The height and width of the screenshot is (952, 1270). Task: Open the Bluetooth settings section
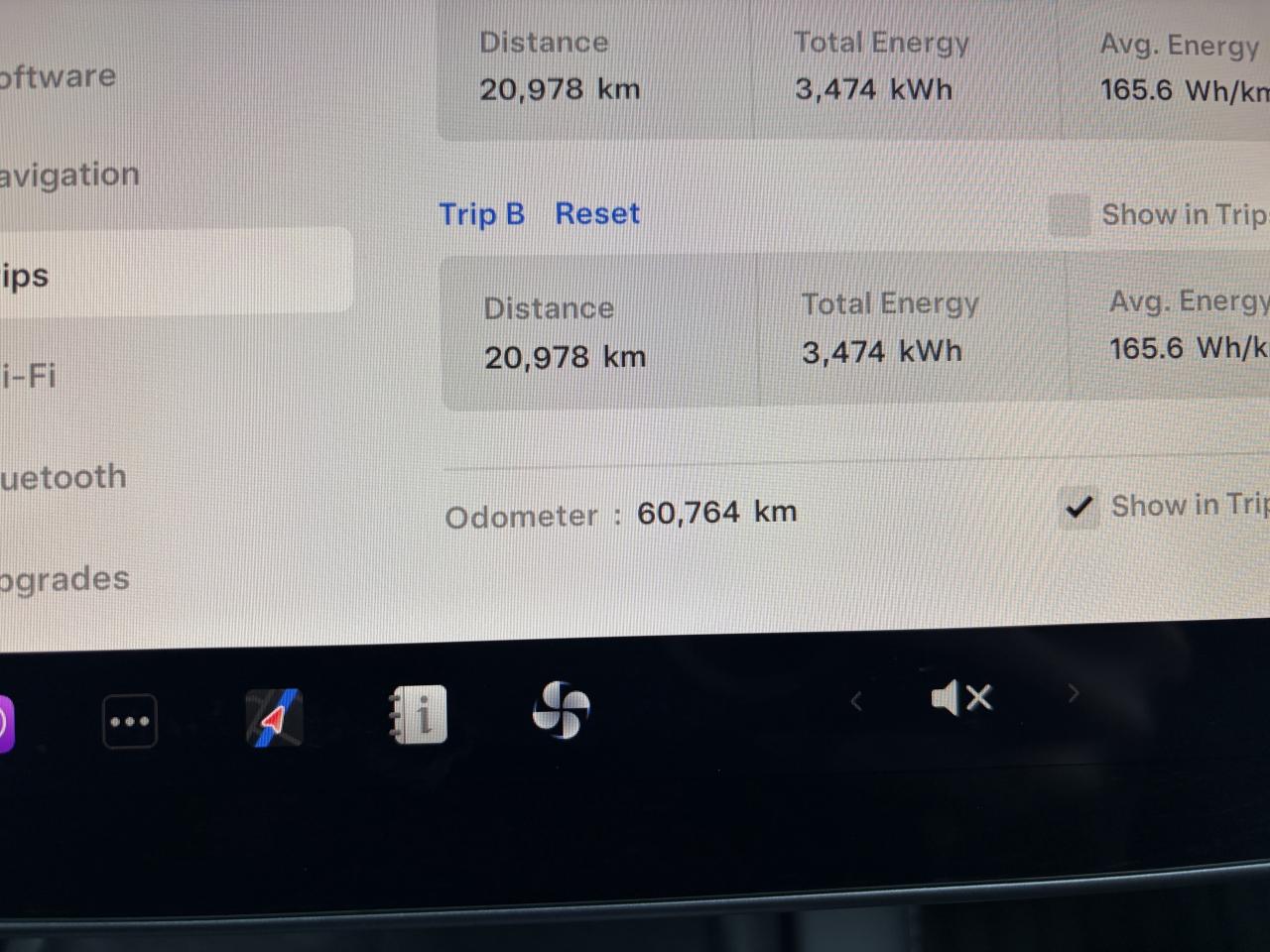pos(63,477)
